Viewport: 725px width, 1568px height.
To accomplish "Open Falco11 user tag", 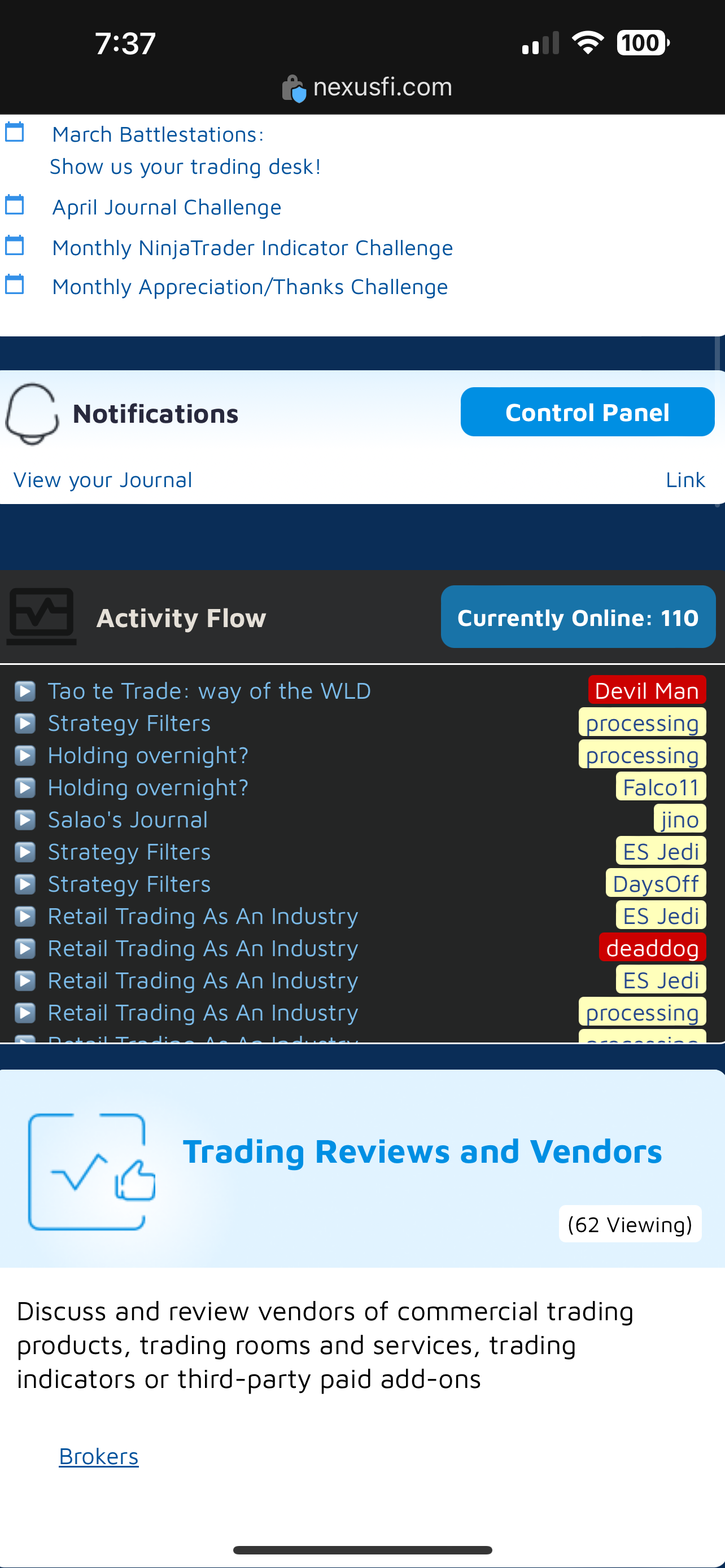I will 661,787.
